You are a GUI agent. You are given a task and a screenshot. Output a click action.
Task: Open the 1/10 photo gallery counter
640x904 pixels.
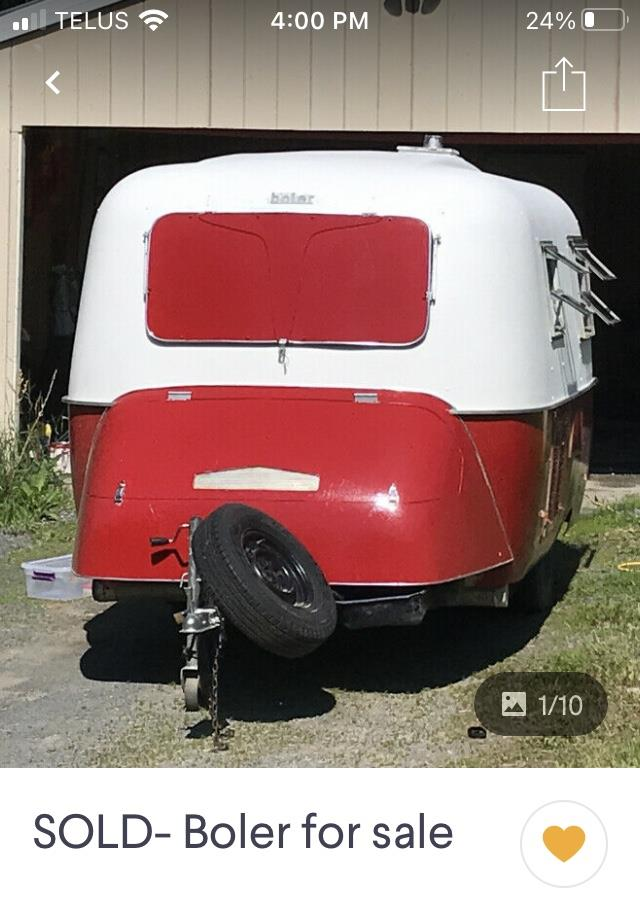coord(541,705)
